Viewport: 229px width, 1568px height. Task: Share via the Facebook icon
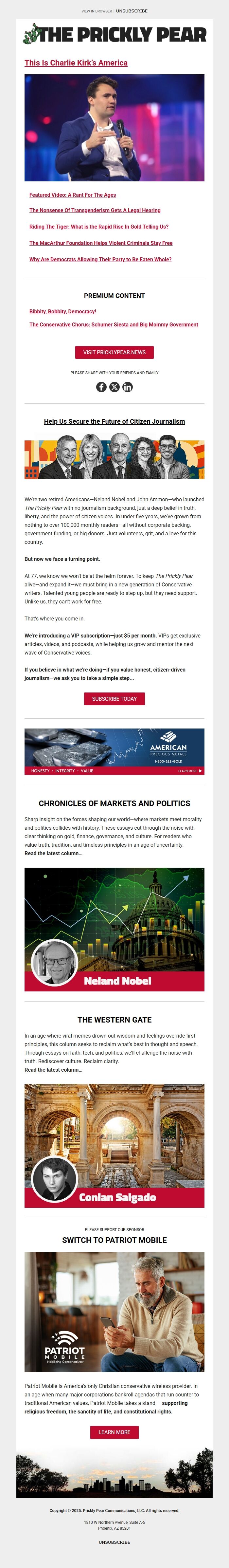point(101,387)
